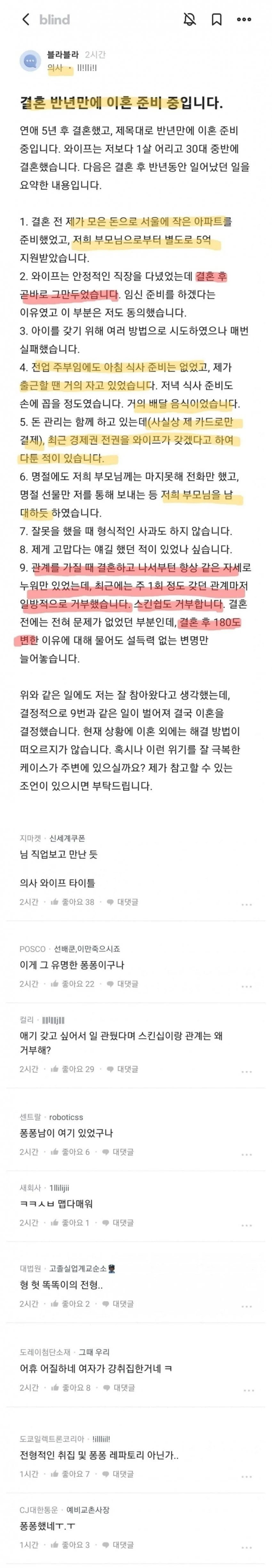The width and height of the screenshot is (272, 1568).
Task: Like the 도쿄일렉트론코리아 comment with 7 likes
Action: (70, 1474)
